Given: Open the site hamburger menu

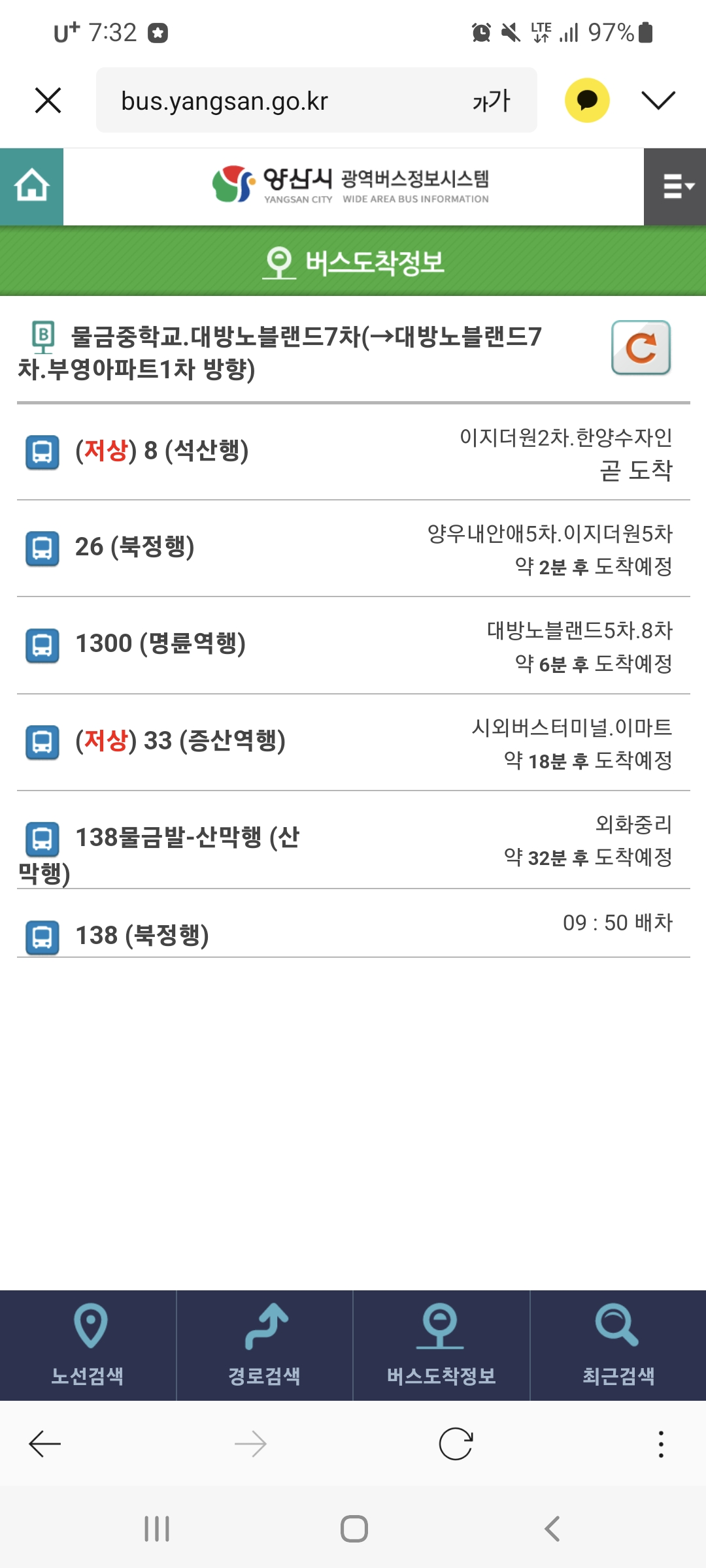Looking at the screenshot, I should click(676, 186).
